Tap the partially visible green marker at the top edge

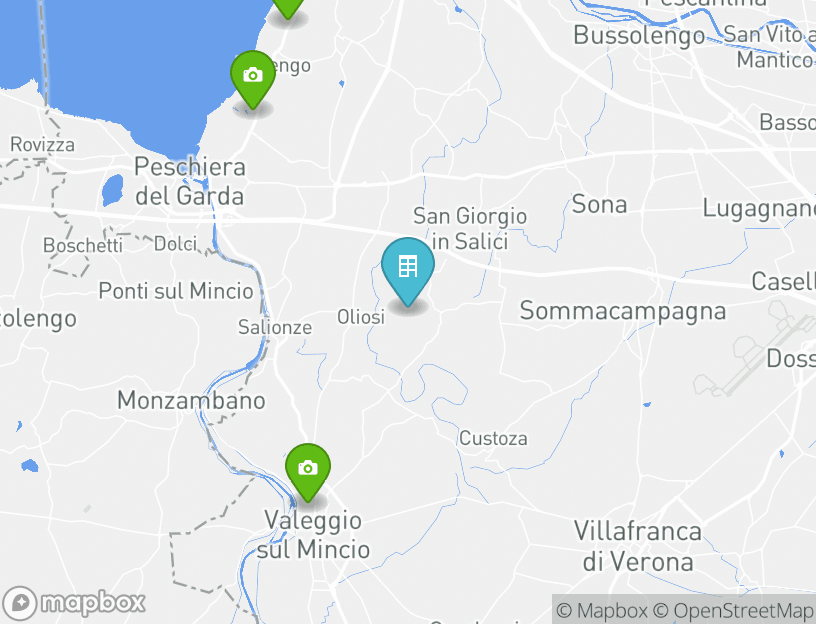pyautogui.click(x=288, y=7)
